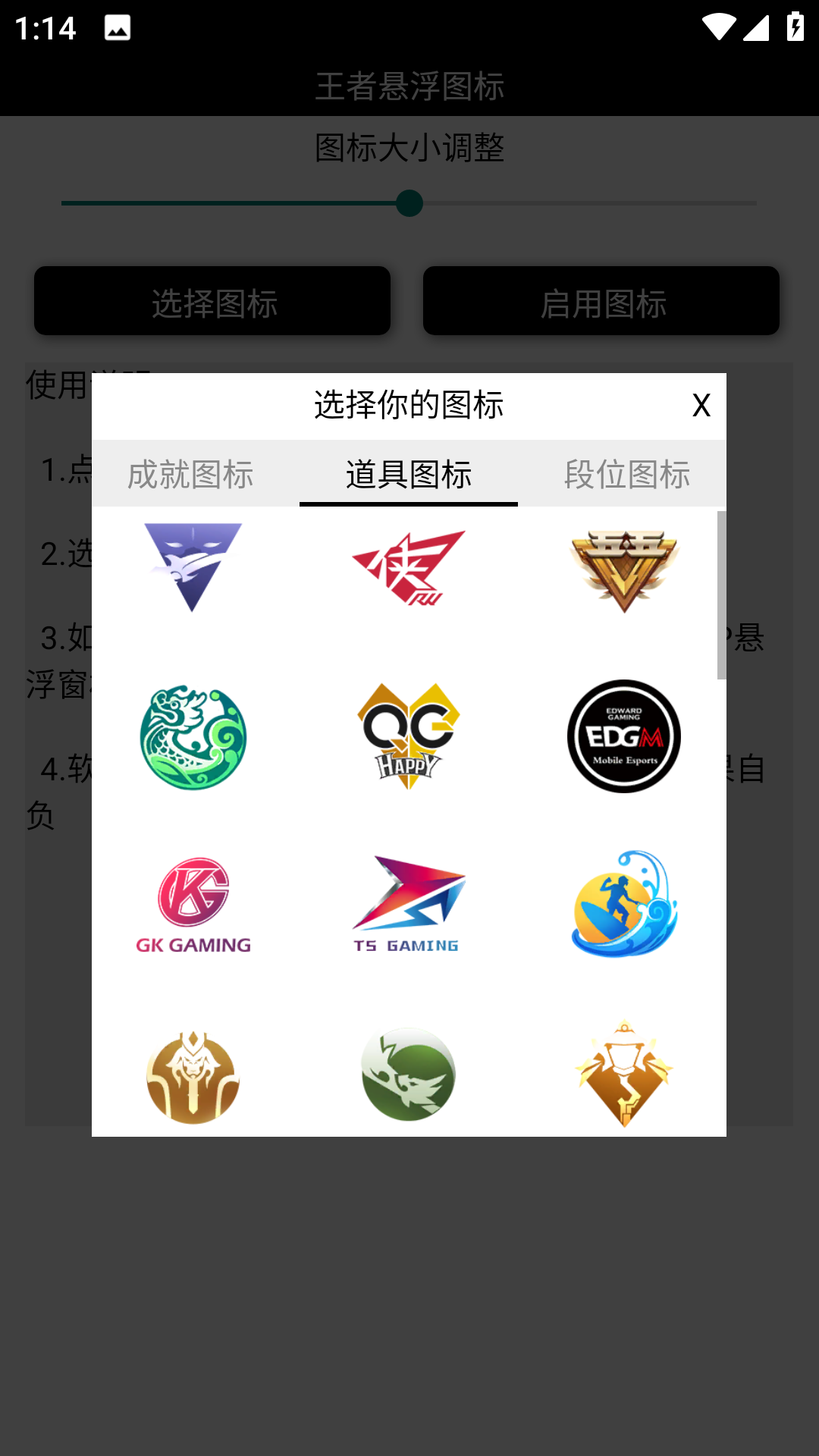
Task: Adjust the icon size slider
Action: (409, 202)
